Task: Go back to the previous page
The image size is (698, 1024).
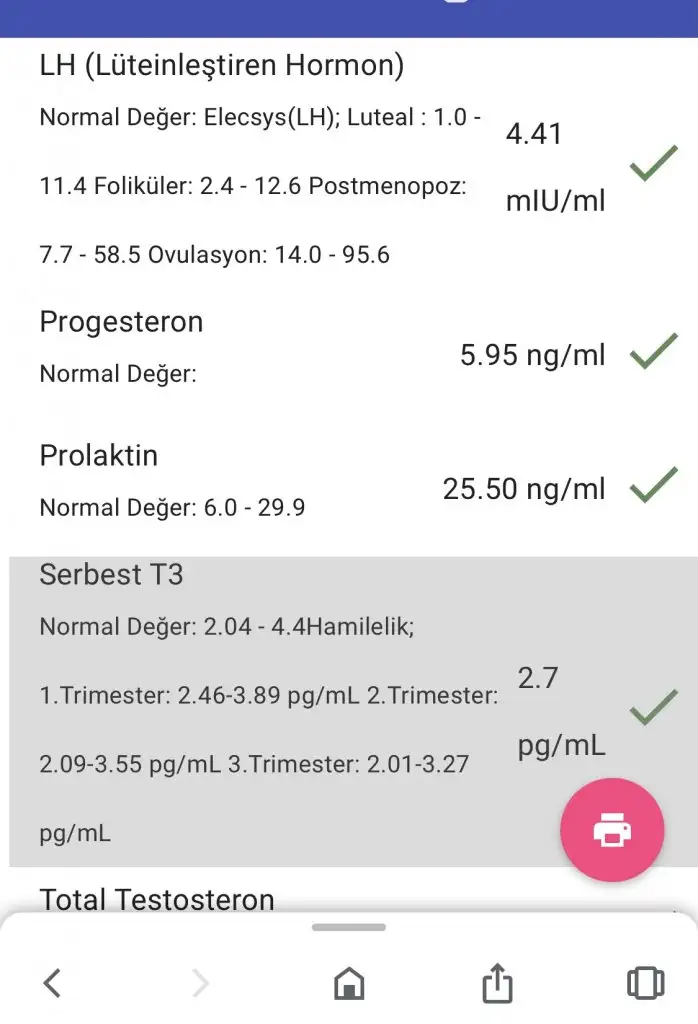Action: click(53, 984)
